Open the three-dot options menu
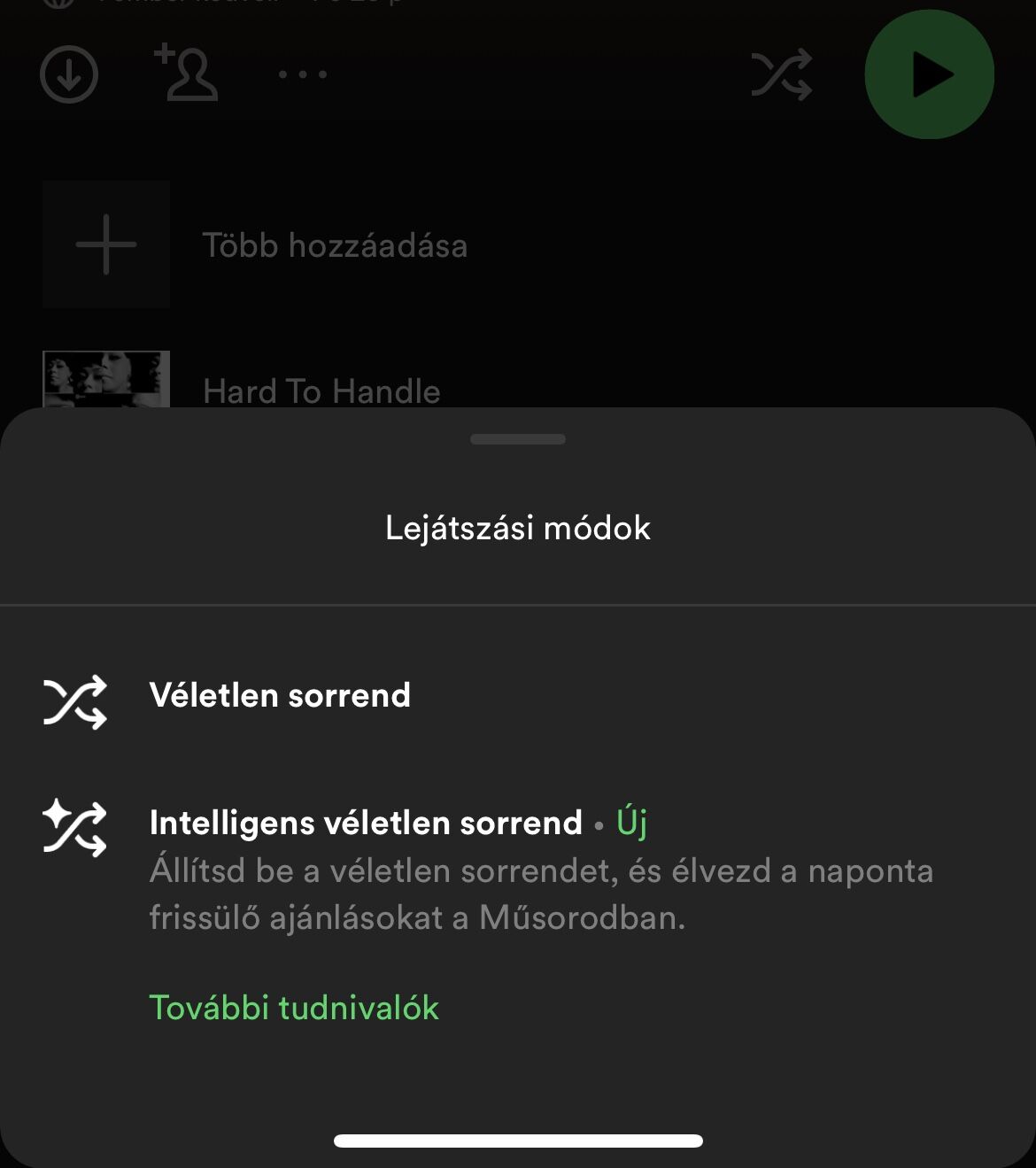 click(x=303, y=74)
